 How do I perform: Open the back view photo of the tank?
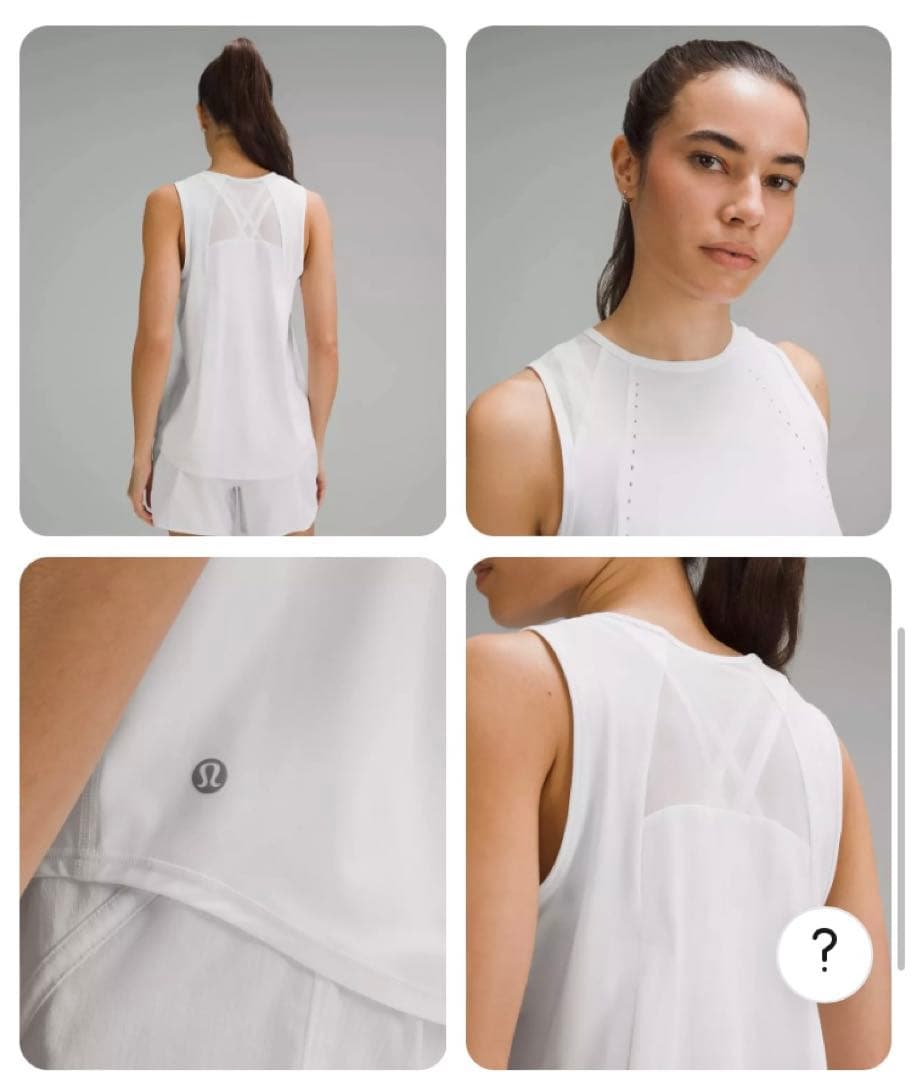pos(232,280)
